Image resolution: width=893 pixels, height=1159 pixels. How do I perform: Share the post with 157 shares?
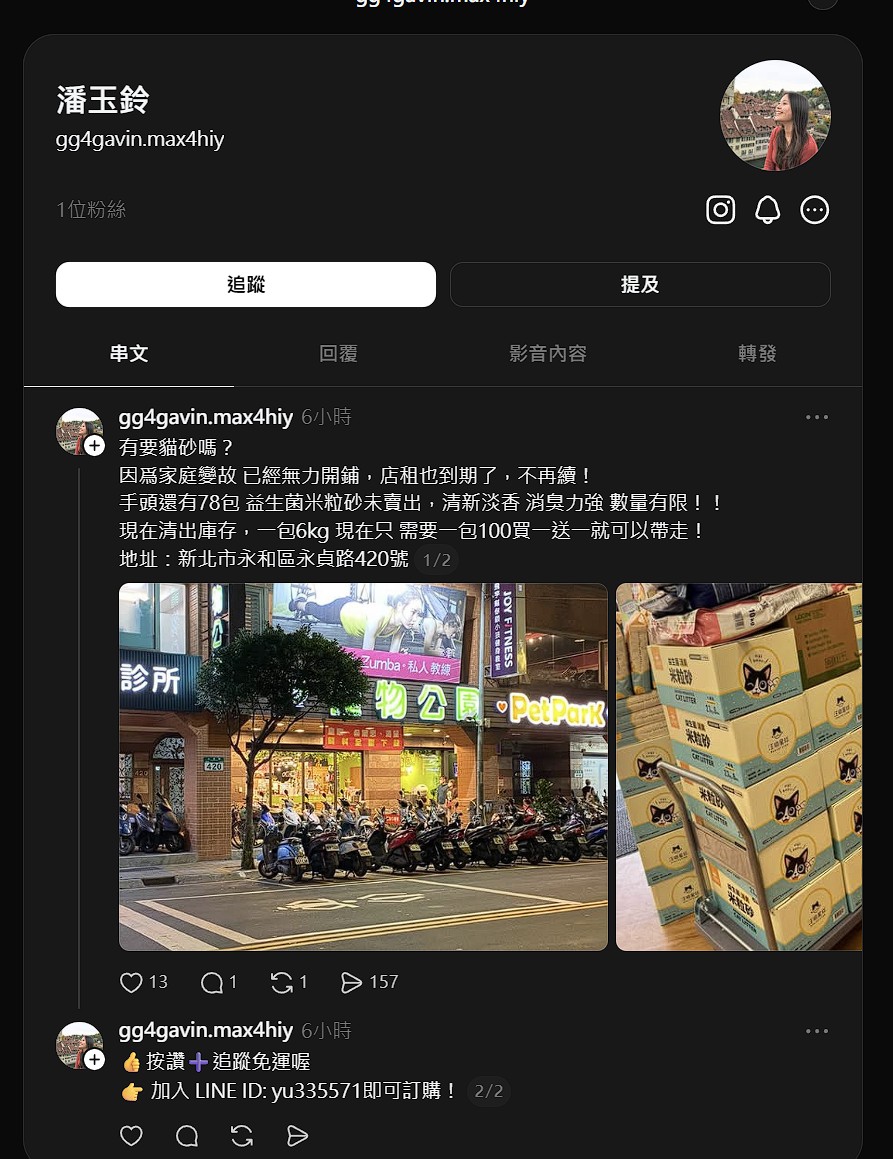click(351, 982)
